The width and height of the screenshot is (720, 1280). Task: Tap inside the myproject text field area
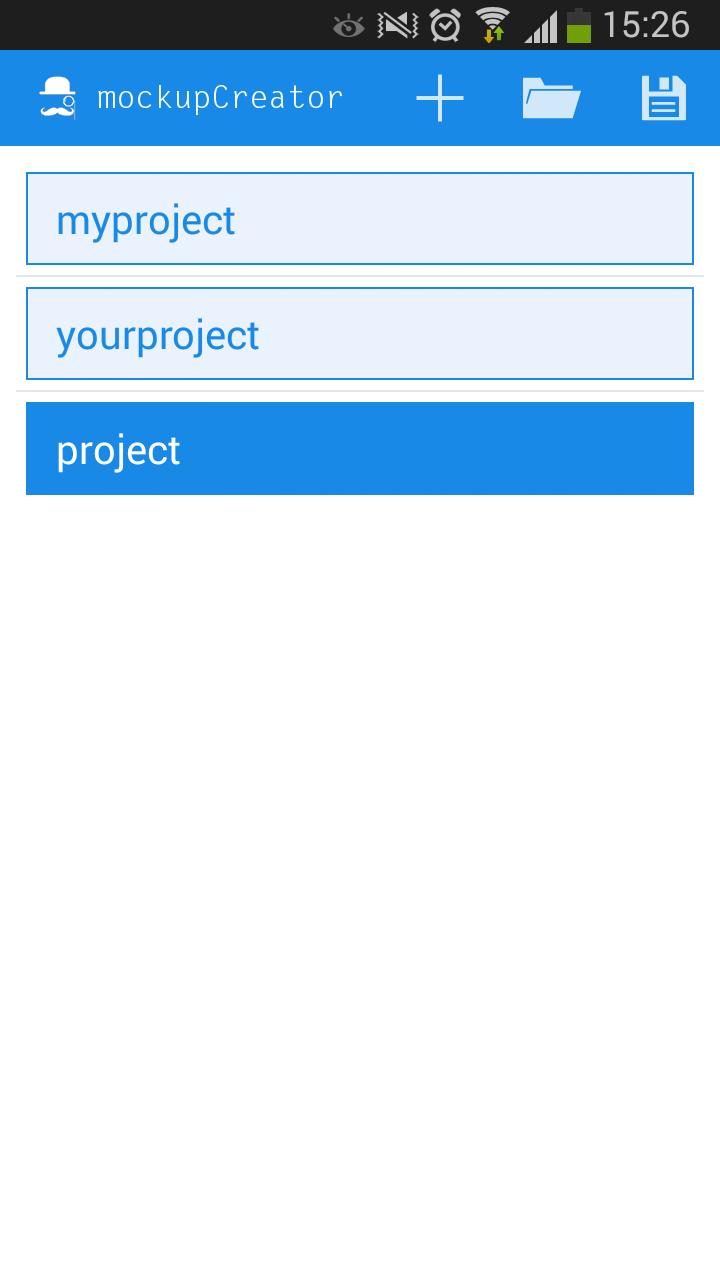click(x=359, y=218)
